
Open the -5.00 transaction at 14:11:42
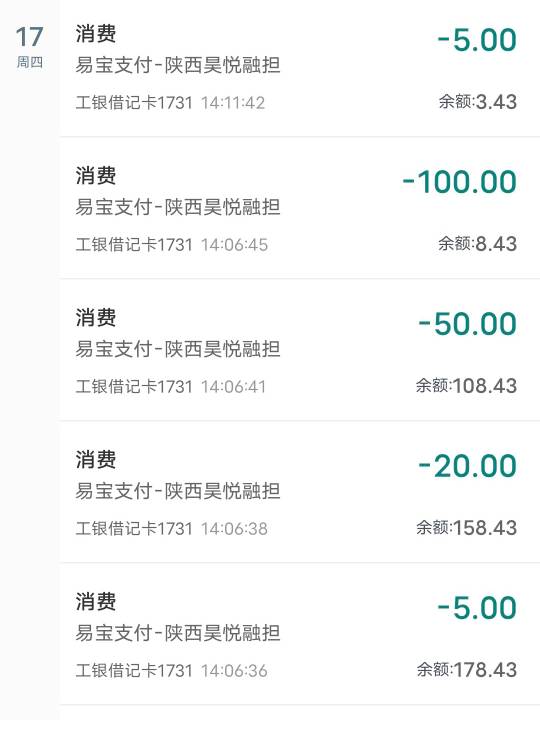pyautogui.click(x=300, y=68)
